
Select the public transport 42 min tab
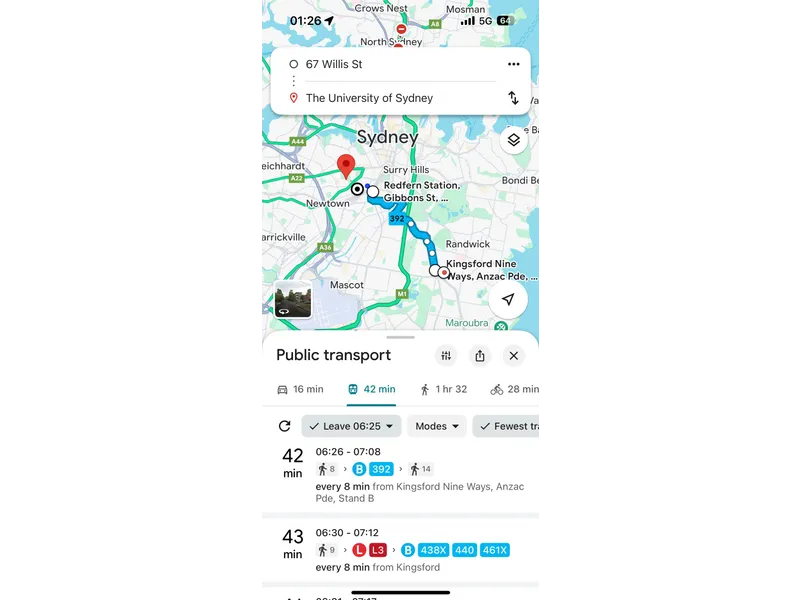coord(371,389)
